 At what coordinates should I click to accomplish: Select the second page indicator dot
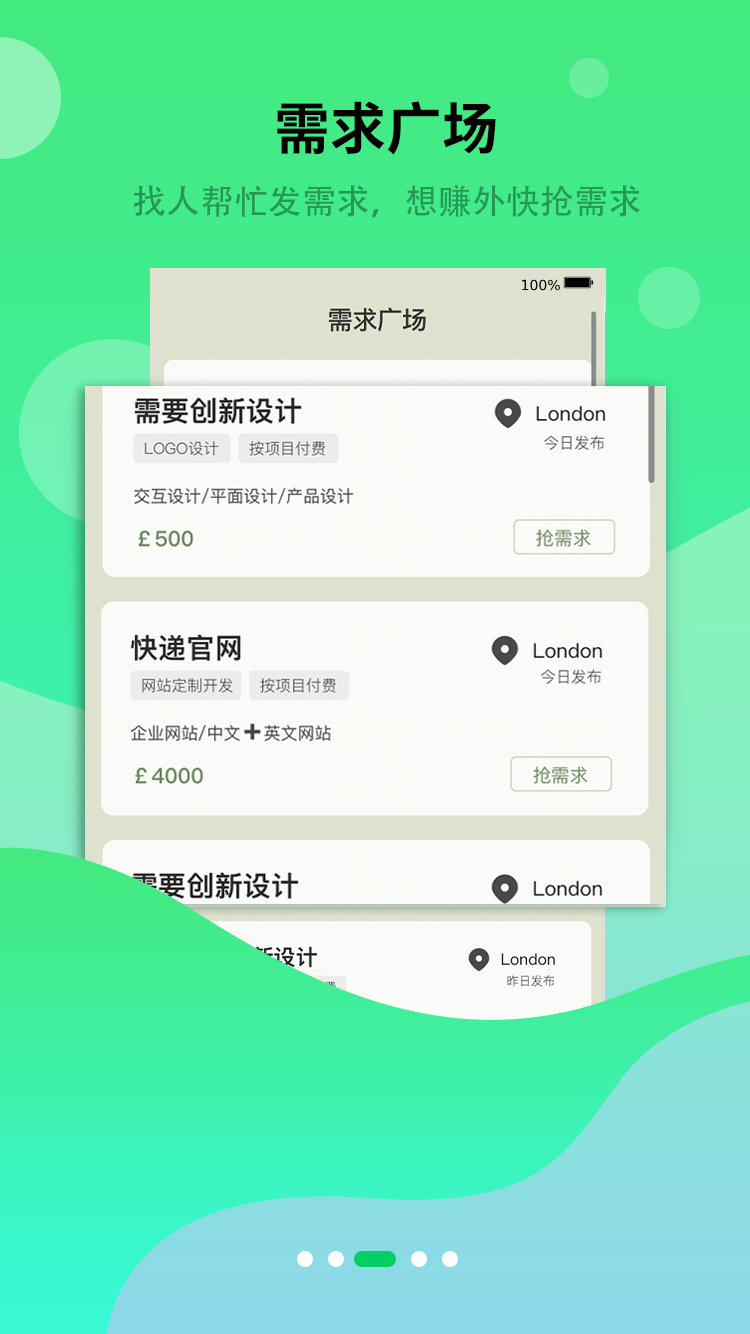click(336, 1259)
